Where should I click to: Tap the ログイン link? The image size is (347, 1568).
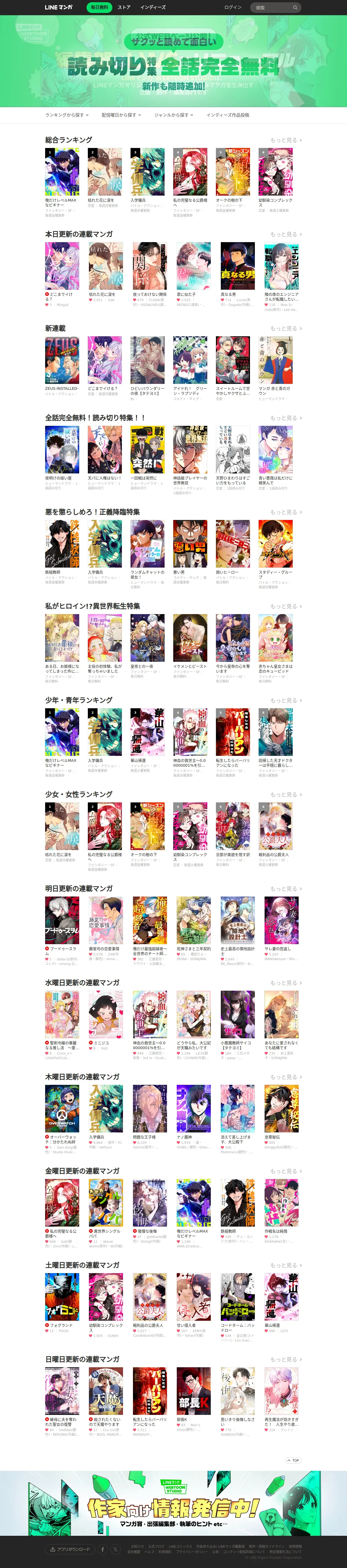point(233,7)
